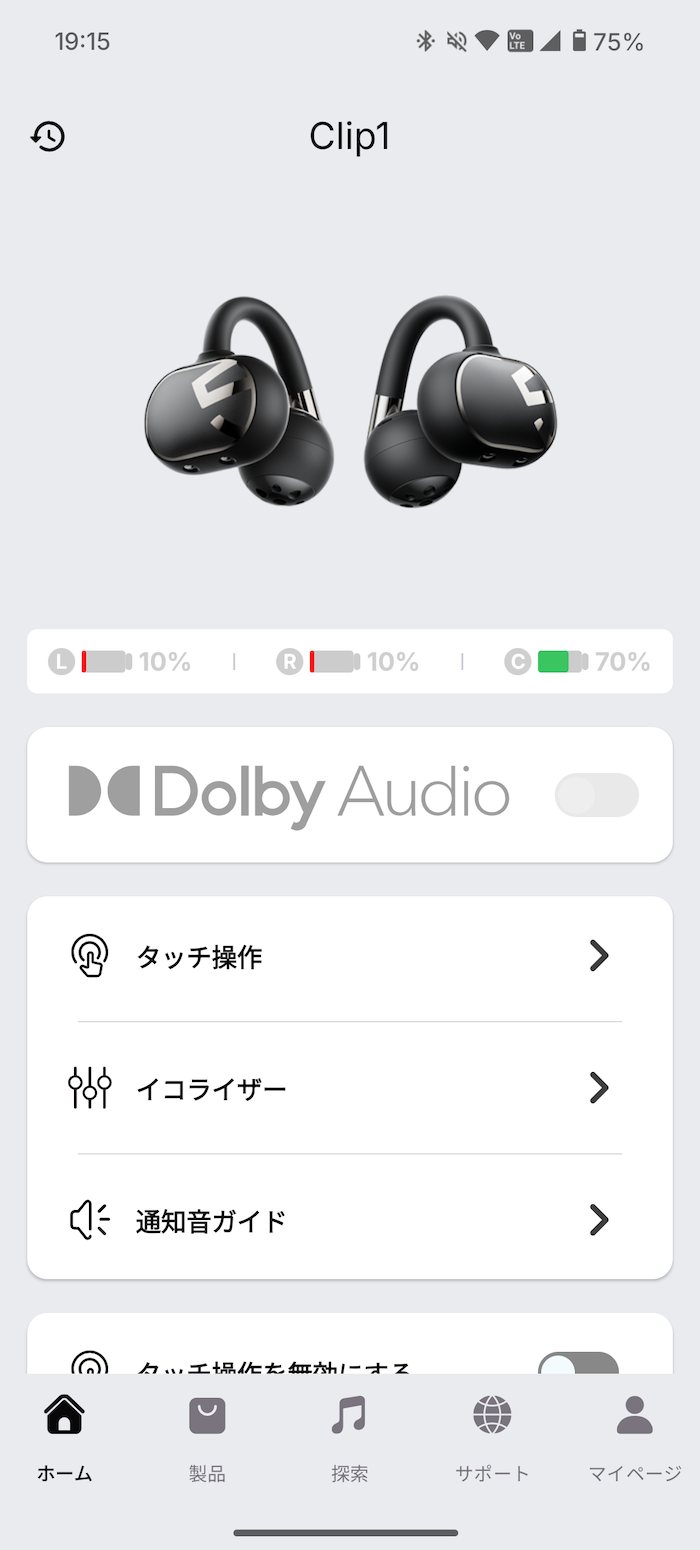
Task: Switch to the ホーム tab
Action: tap(65, 1439)
